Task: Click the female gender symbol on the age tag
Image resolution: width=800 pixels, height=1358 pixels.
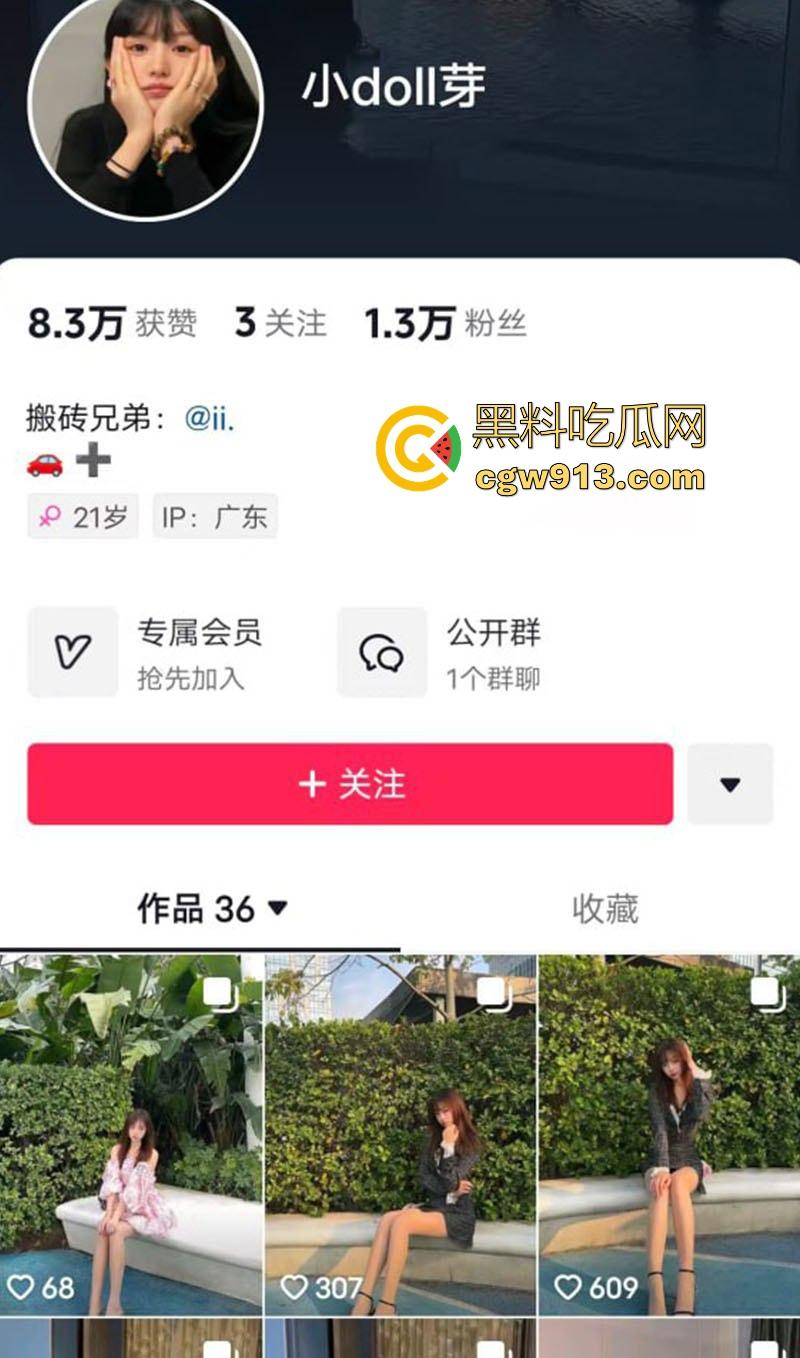Action: (x=48, y=516)
